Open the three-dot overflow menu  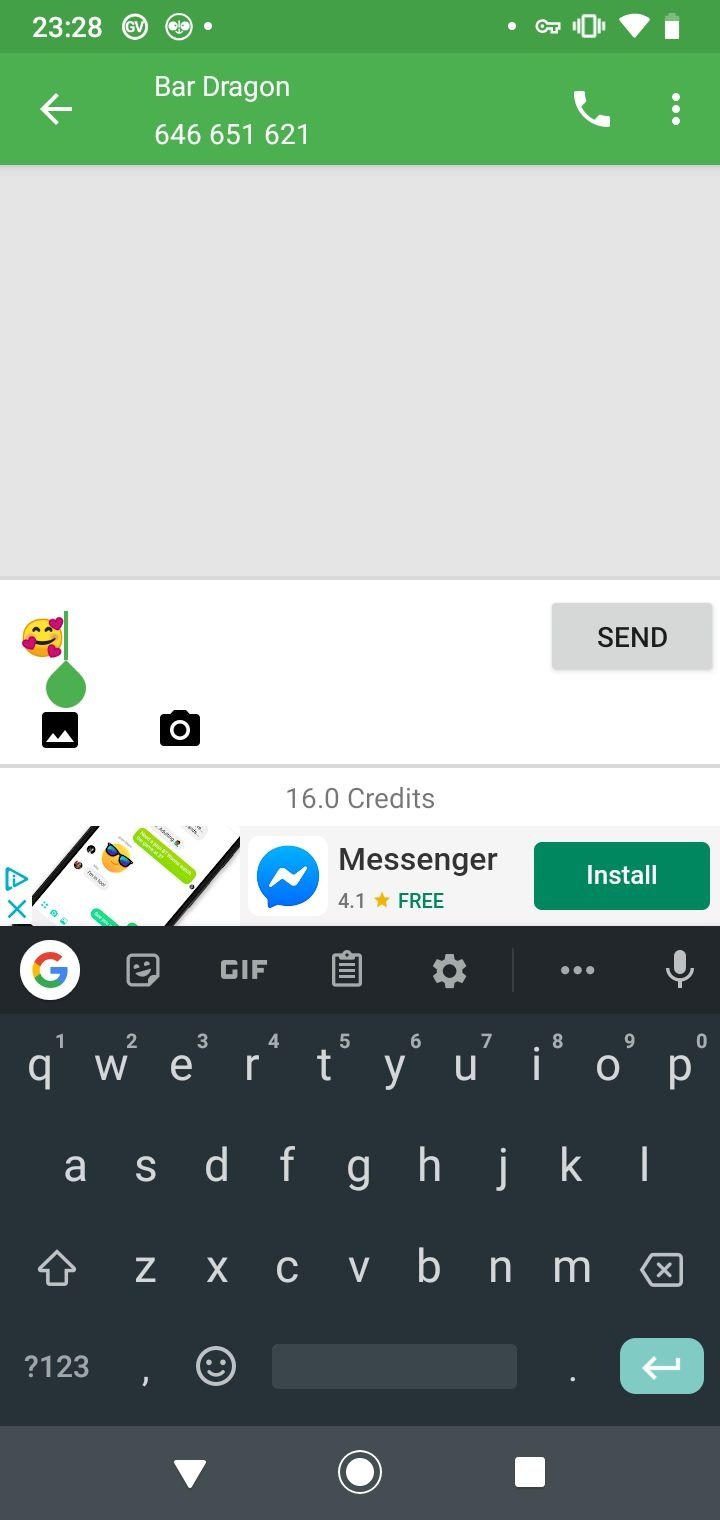point(676,109)
